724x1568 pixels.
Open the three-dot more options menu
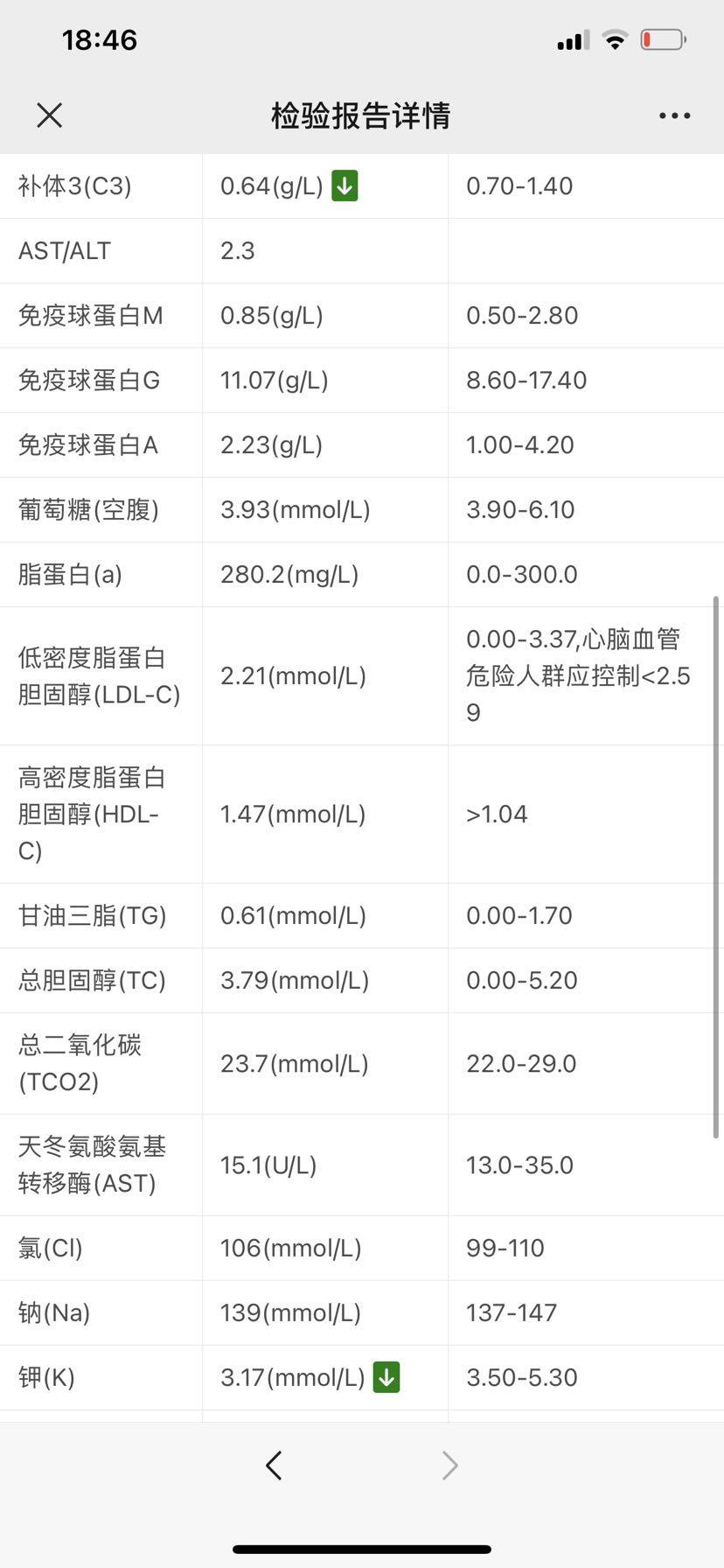(x=674, y=115)
